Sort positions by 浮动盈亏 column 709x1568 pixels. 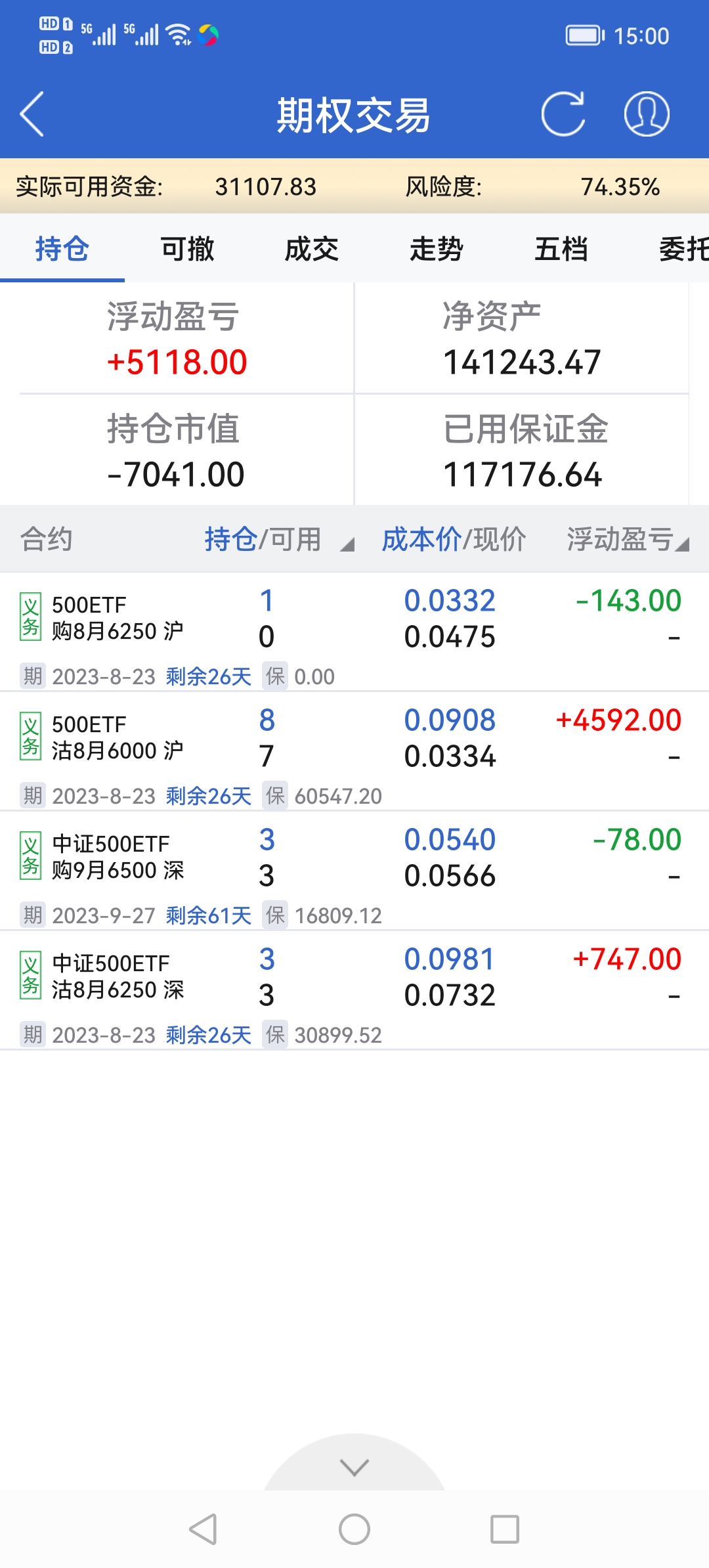tap(627, 540)
